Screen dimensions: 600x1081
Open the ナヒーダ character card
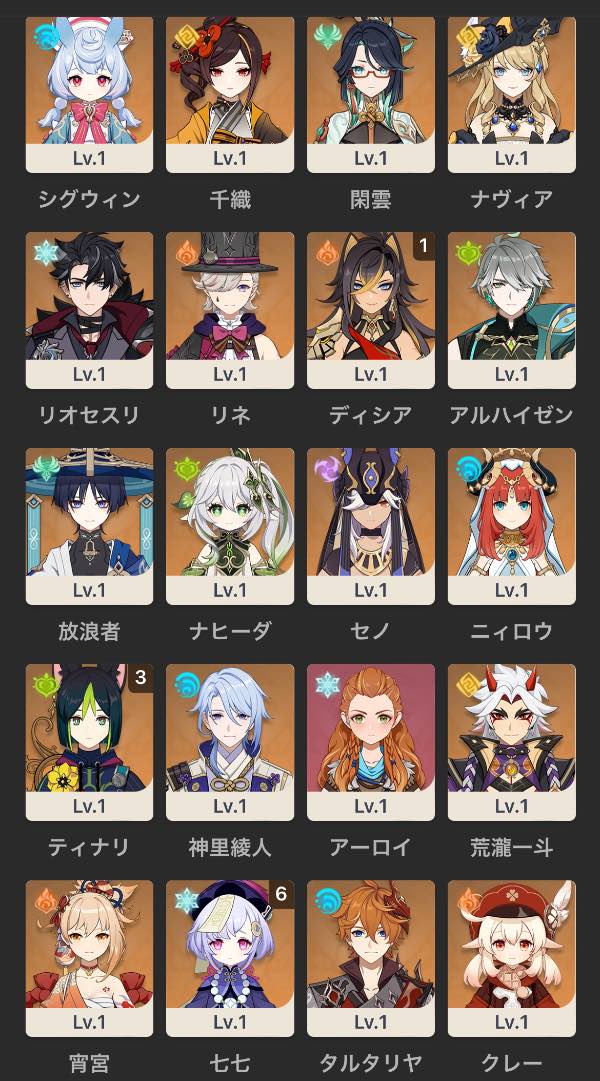pyautogui.click(x=230, y=526)
